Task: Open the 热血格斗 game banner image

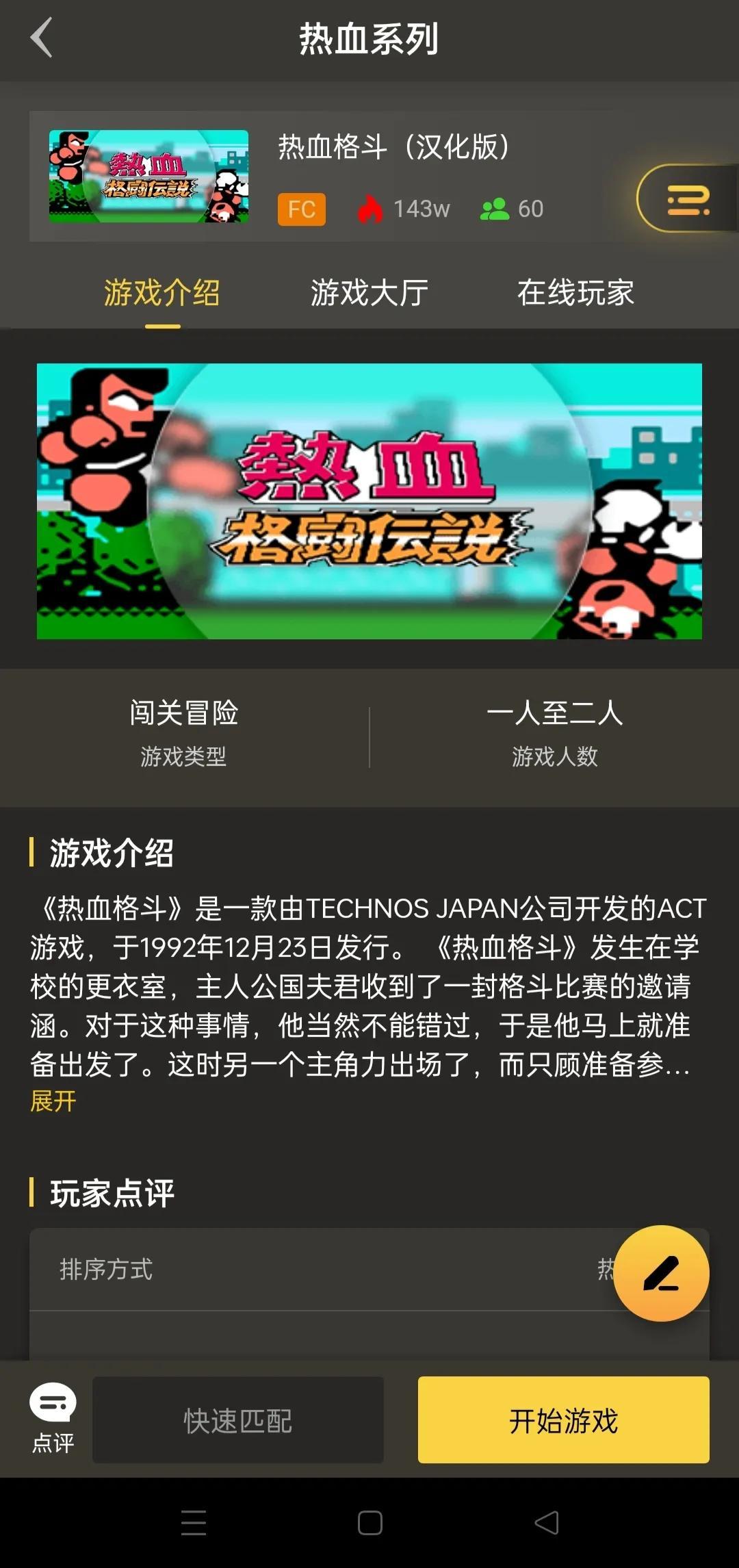Action: pos(369,501)
